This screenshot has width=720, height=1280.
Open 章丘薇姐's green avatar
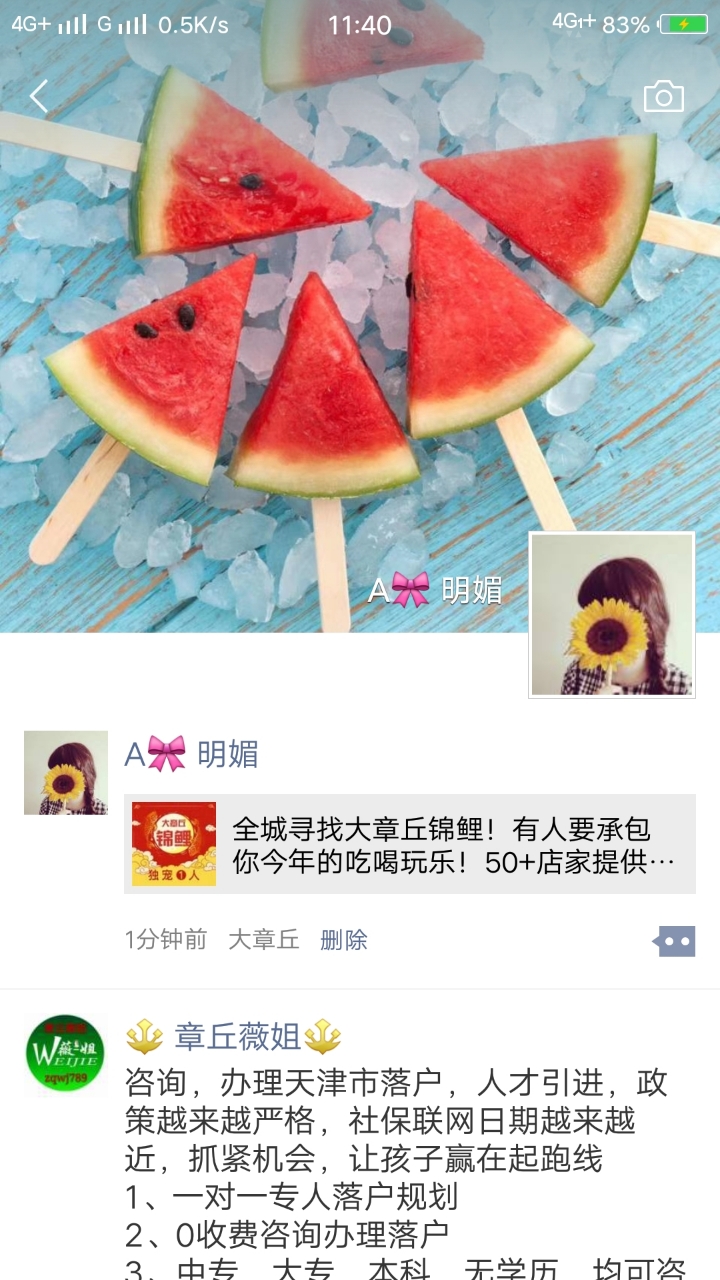[x=65, y=1054]
